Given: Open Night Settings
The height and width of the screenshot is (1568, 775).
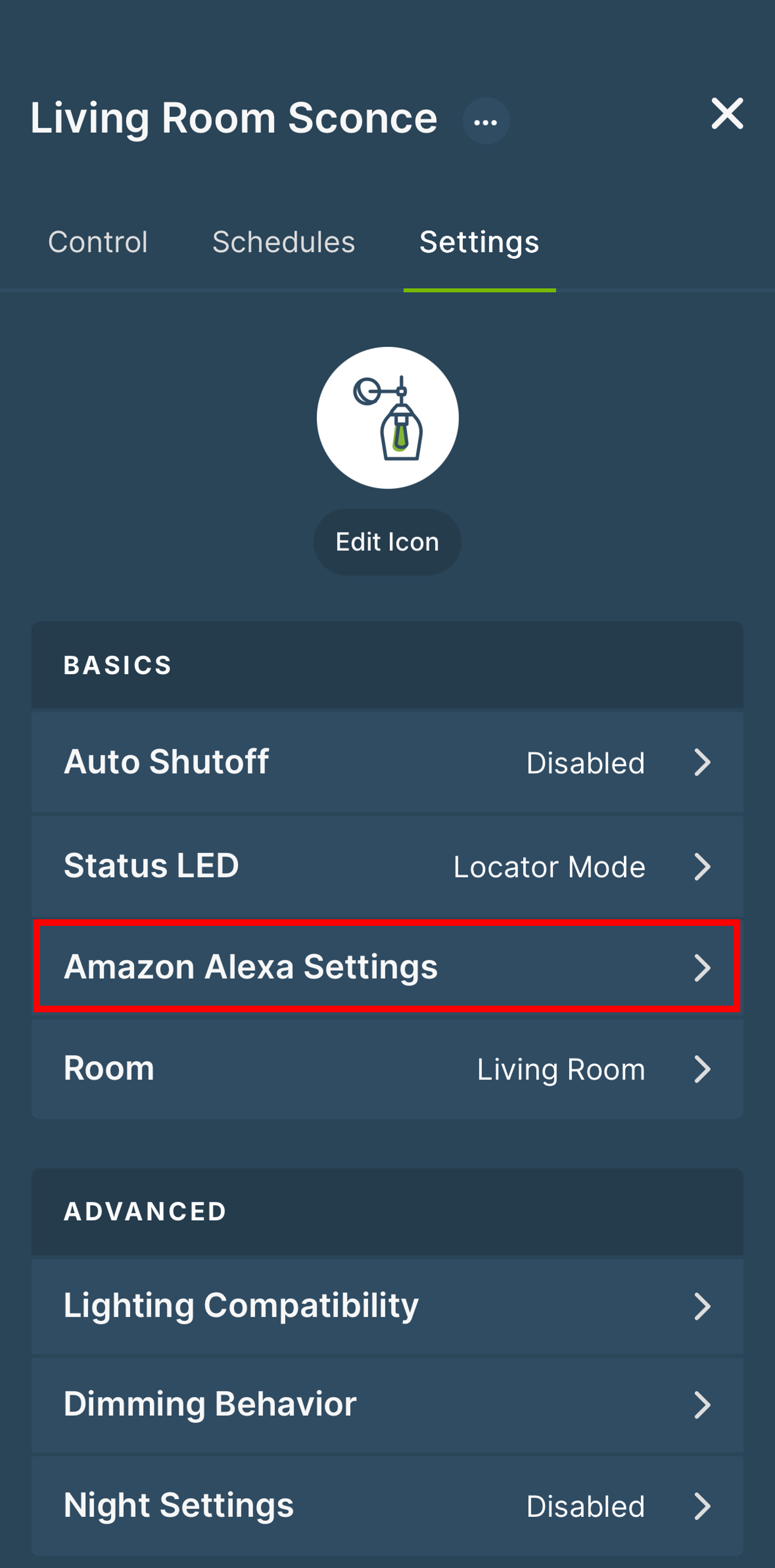Looking at the screenshot, I should click(x=387, y=1506).
